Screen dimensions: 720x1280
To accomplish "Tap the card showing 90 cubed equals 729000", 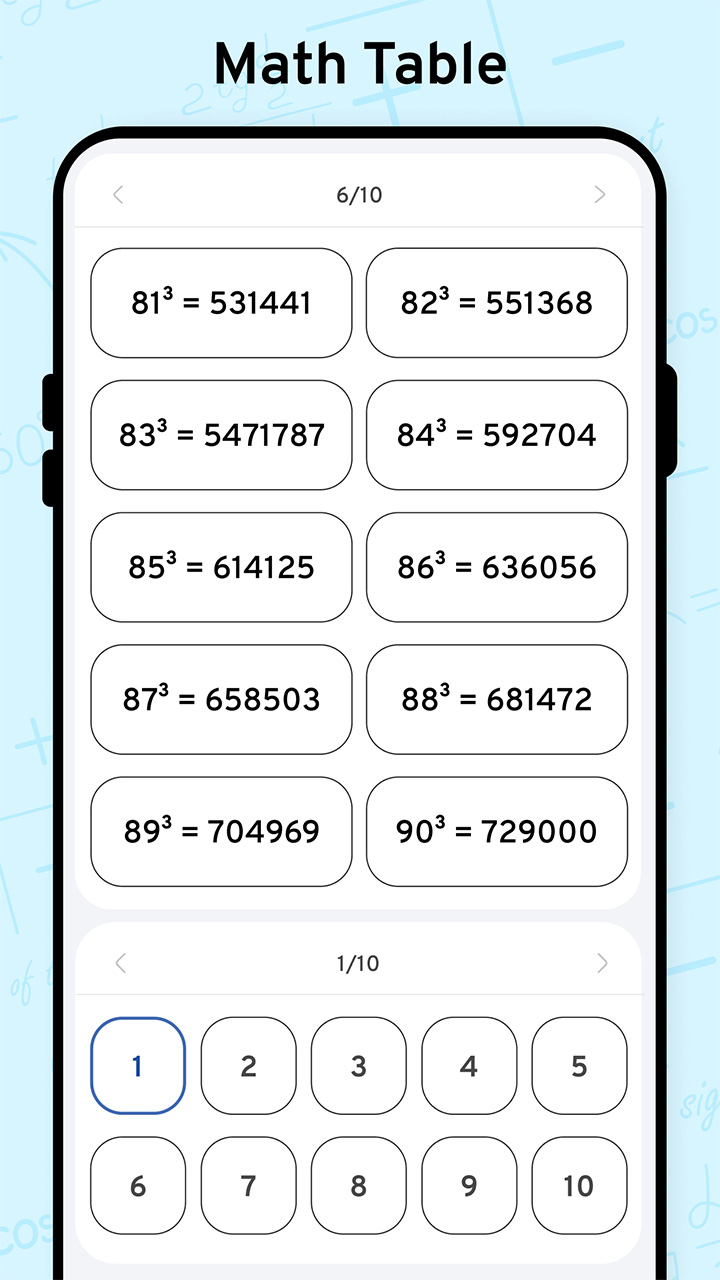I will (496, 831).
